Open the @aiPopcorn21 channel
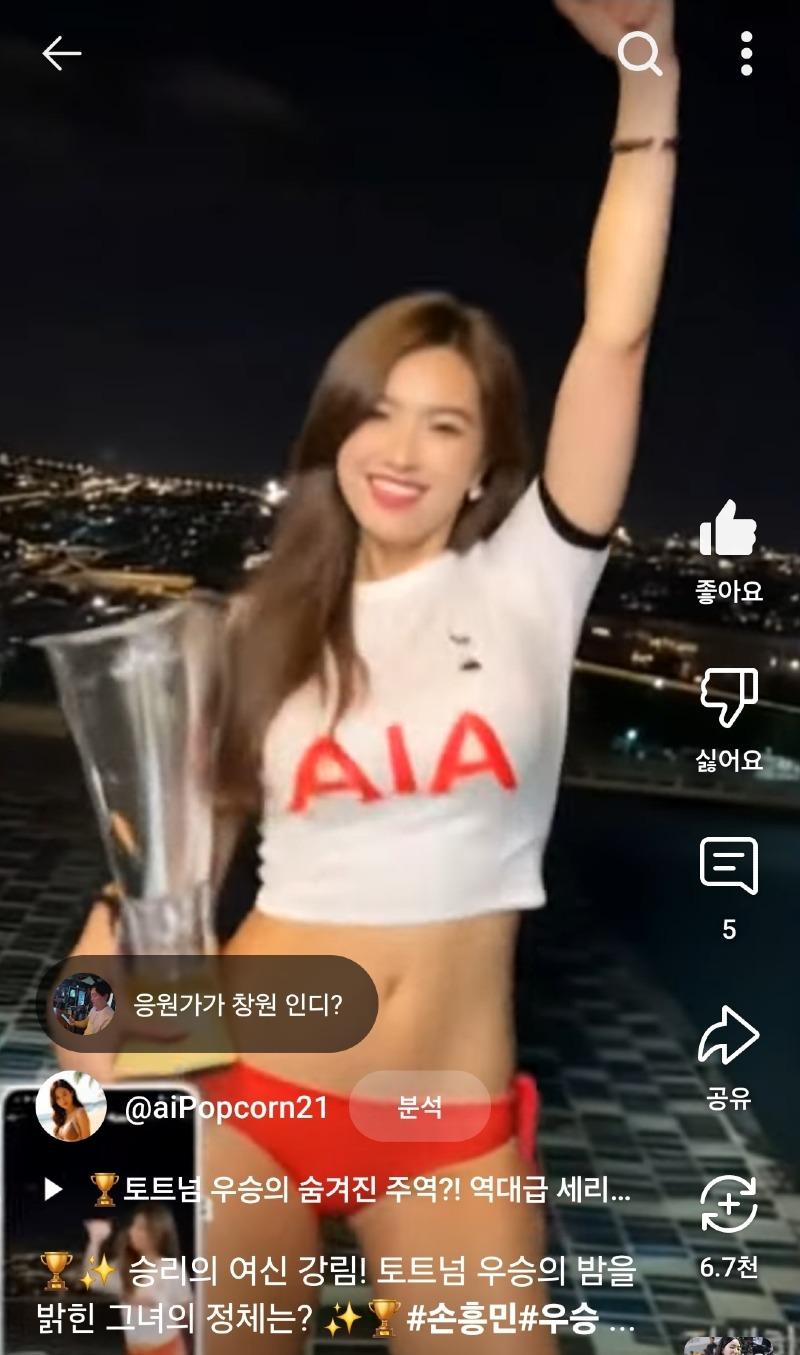The height and width of the screenshot is (1355, 800). point(228,1108)
